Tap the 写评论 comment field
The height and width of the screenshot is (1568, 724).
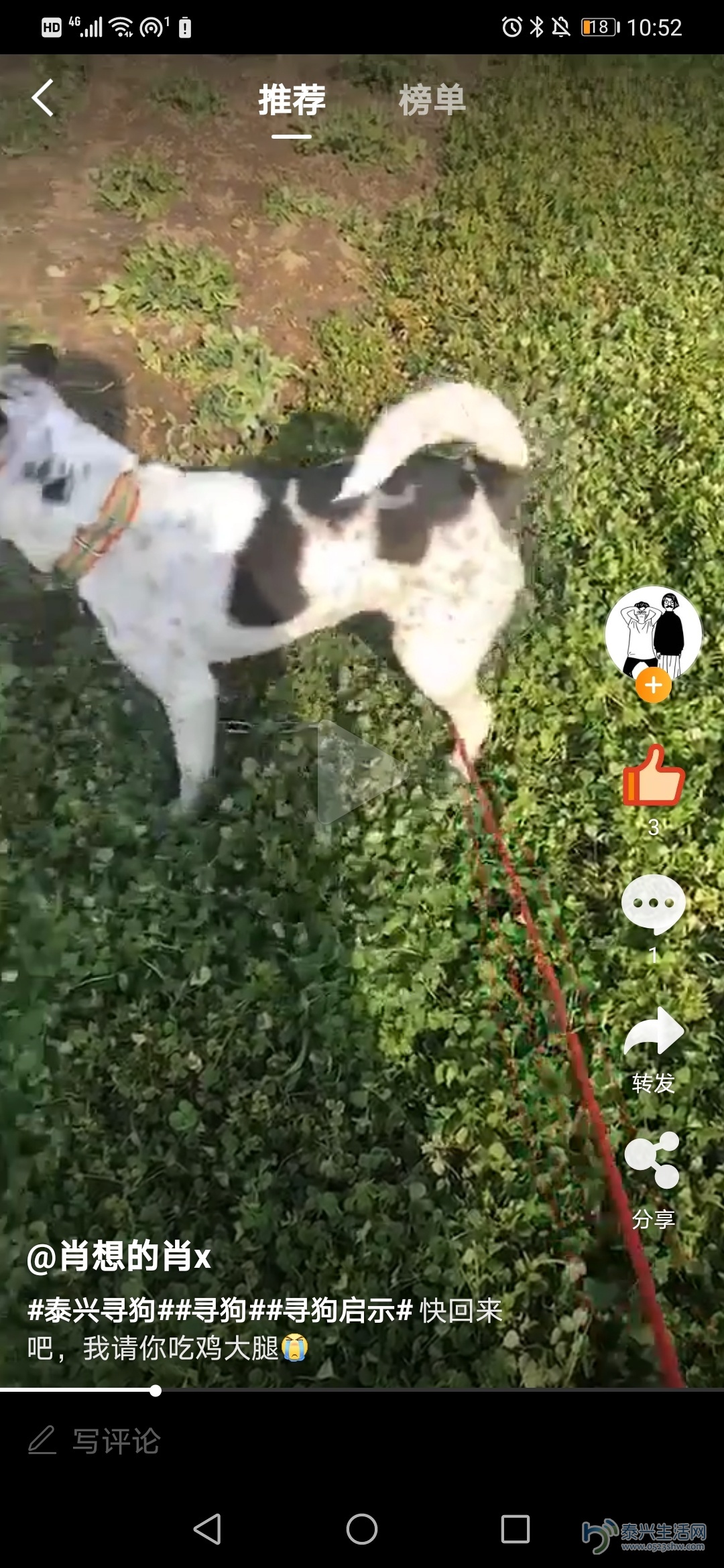click(115, 1441)
